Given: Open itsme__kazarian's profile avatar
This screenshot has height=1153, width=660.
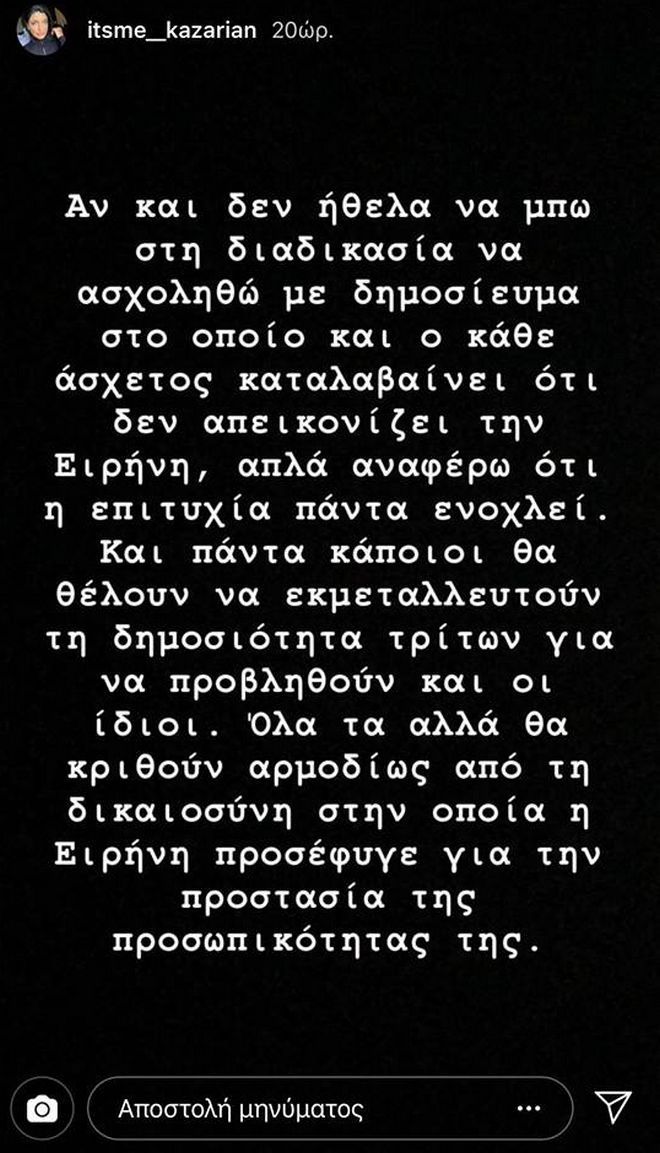Looking at the screenshot, I should [x=42, y=30].
